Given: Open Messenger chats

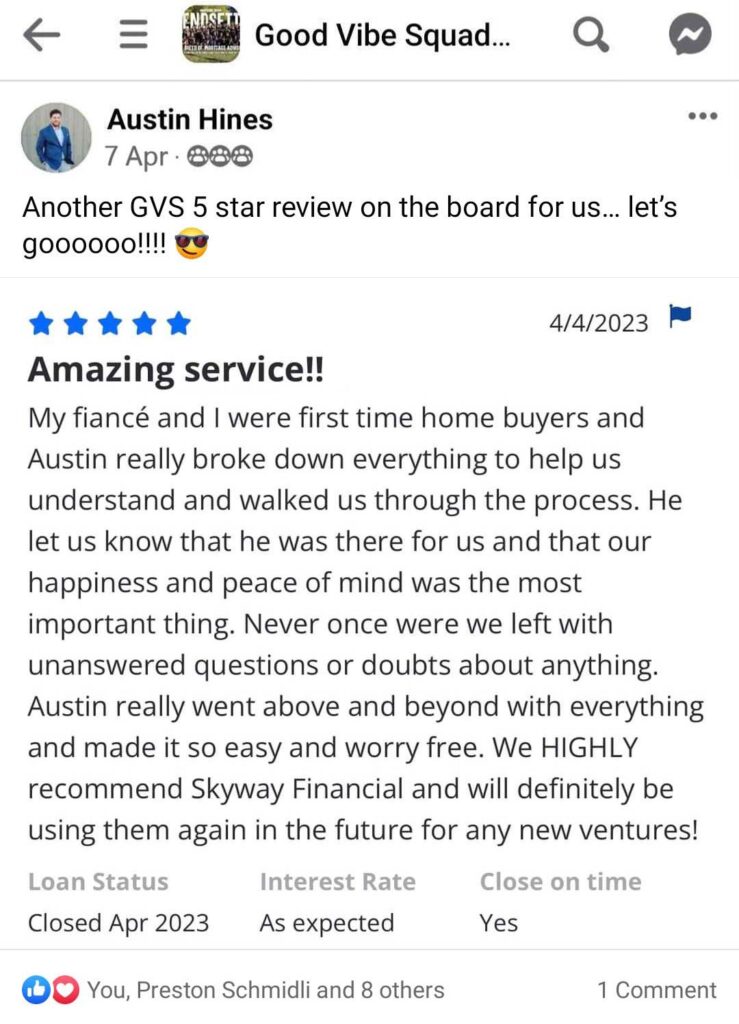Looking at the screenshot, I should click(x=689, y=36).
